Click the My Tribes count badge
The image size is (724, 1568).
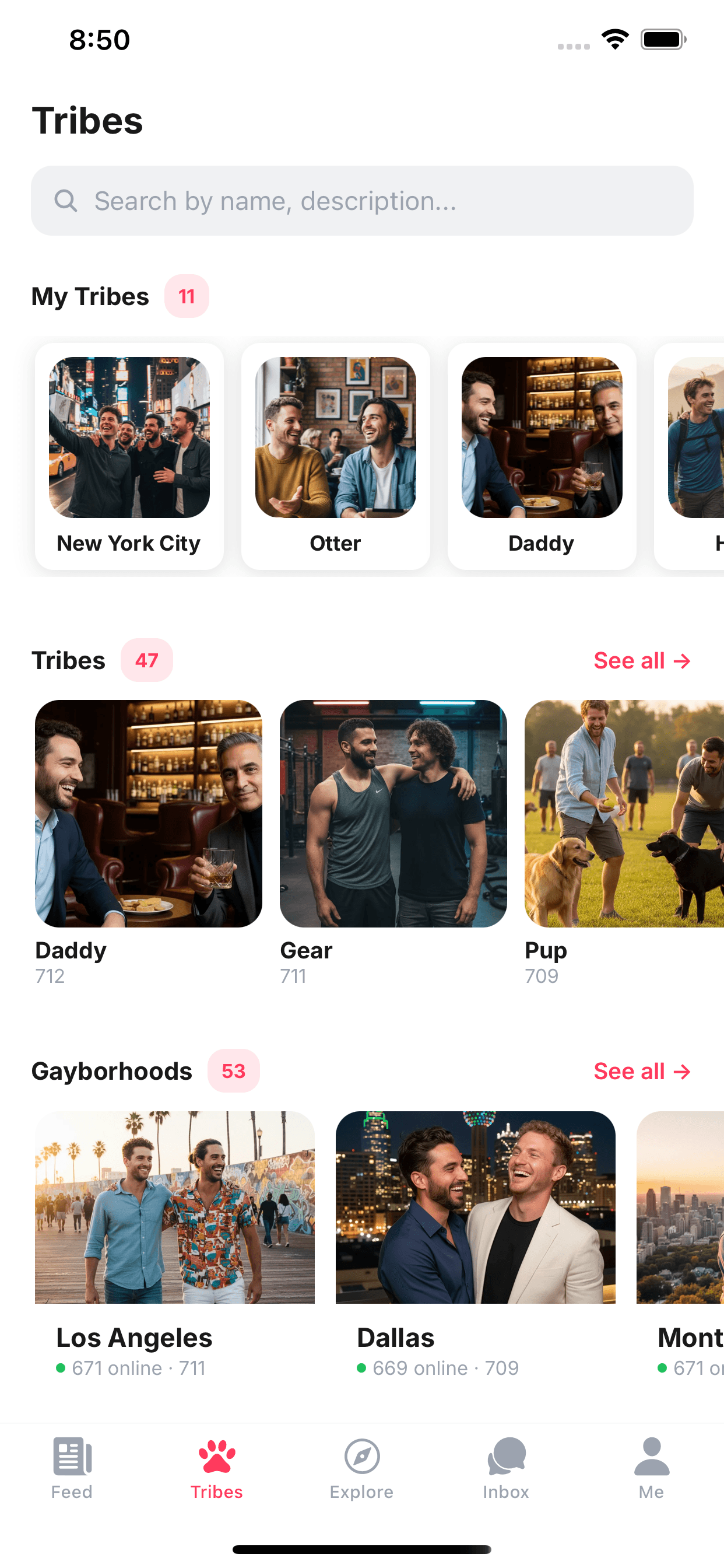coord(186,296)
